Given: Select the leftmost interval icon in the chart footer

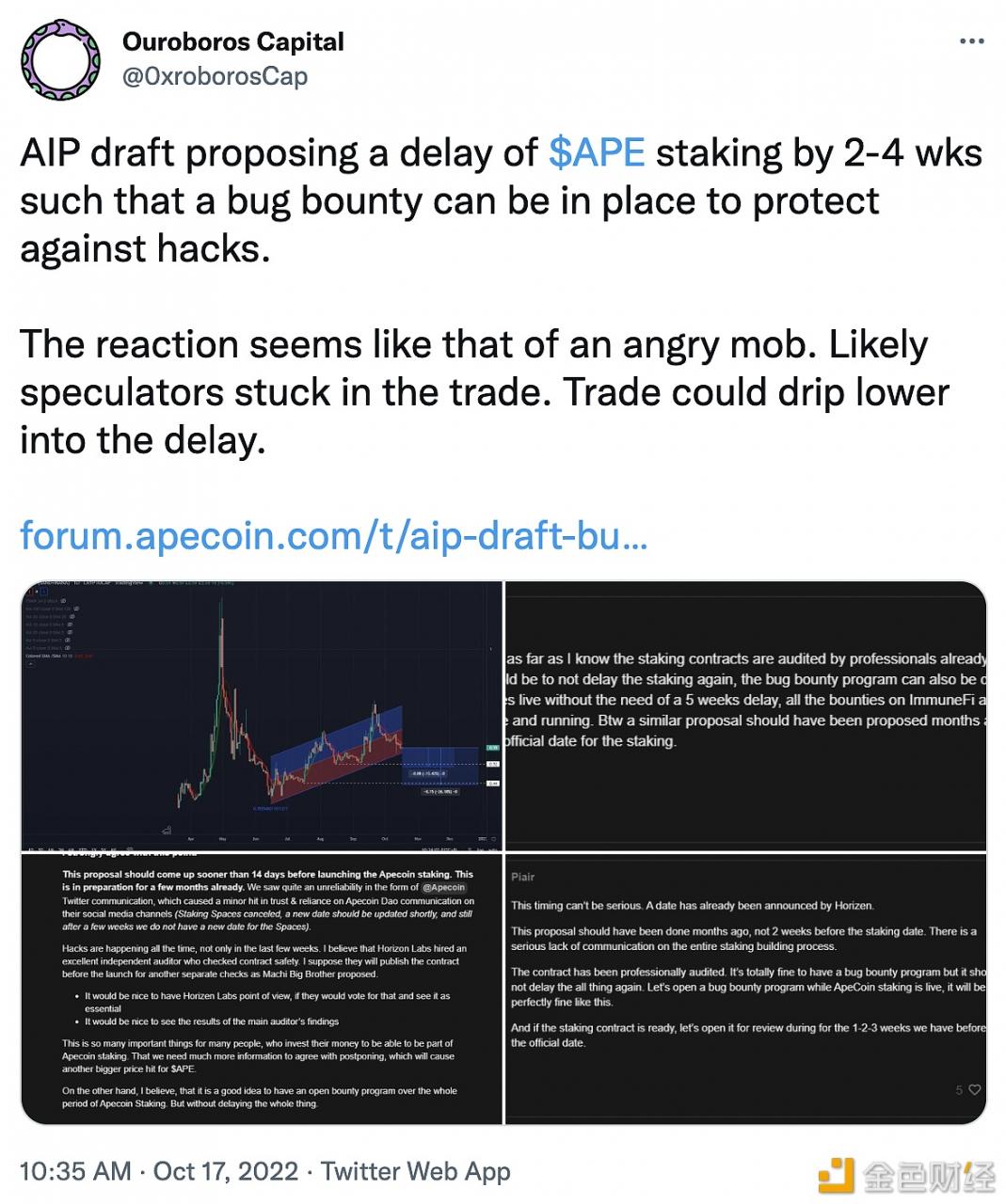Looking at the screenshot, I should [x=33, y=848].
